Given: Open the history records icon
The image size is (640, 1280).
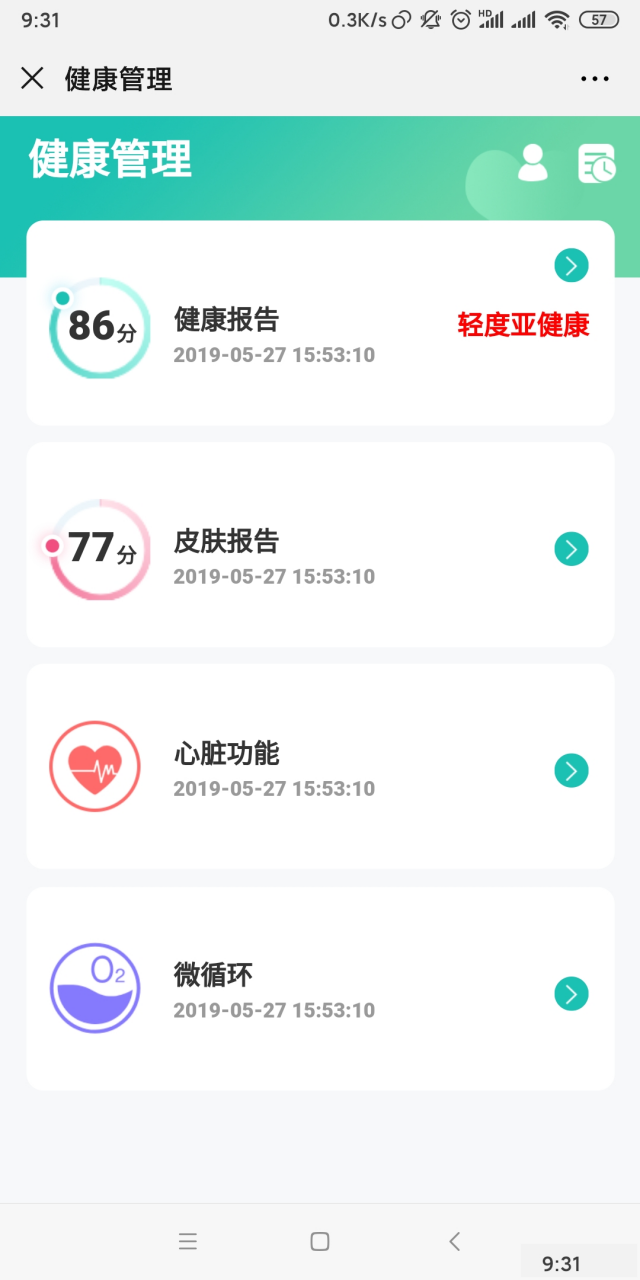Looking at the screenshot, I should (597, 164).
